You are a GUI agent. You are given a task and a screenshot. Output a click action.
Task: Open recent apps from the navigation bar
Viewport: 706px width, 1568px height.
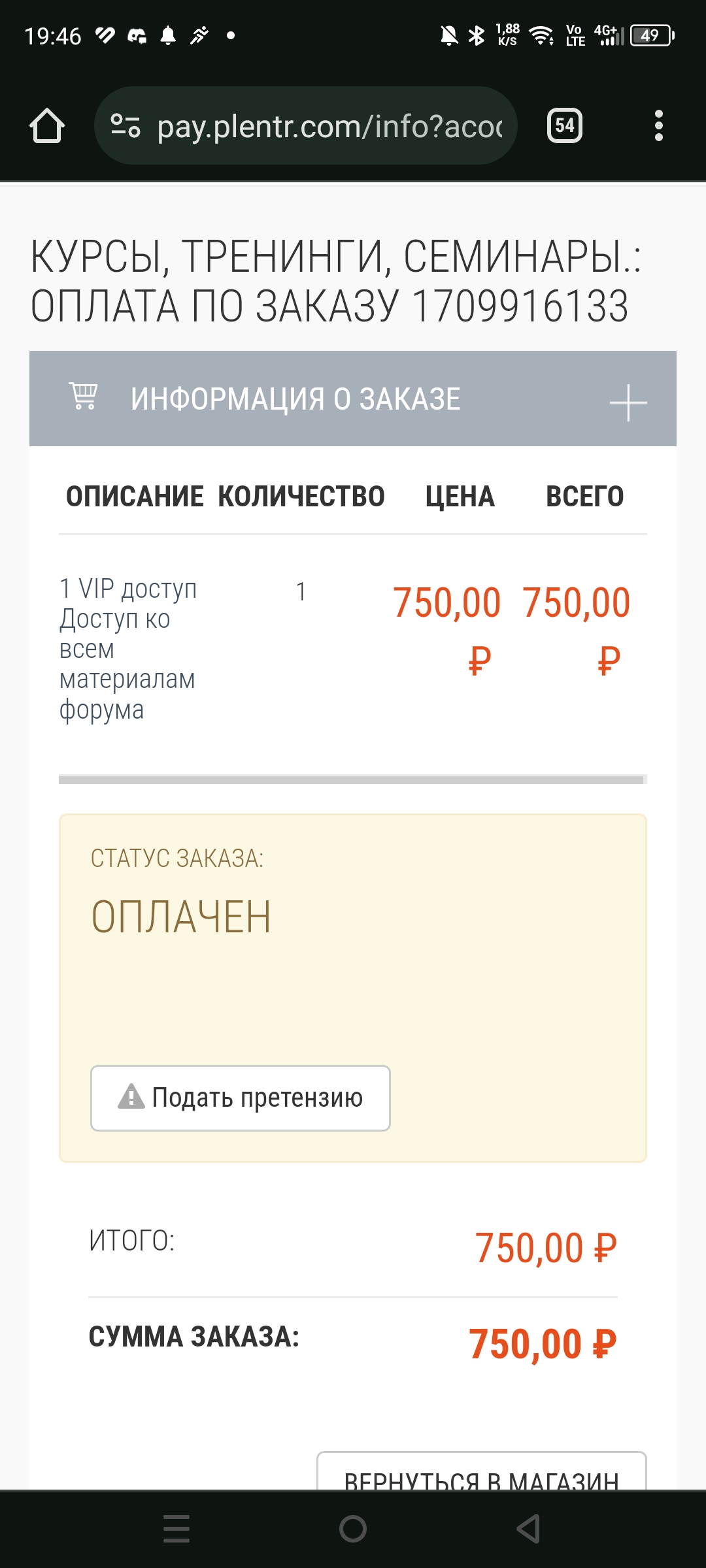click(176, 1529)
